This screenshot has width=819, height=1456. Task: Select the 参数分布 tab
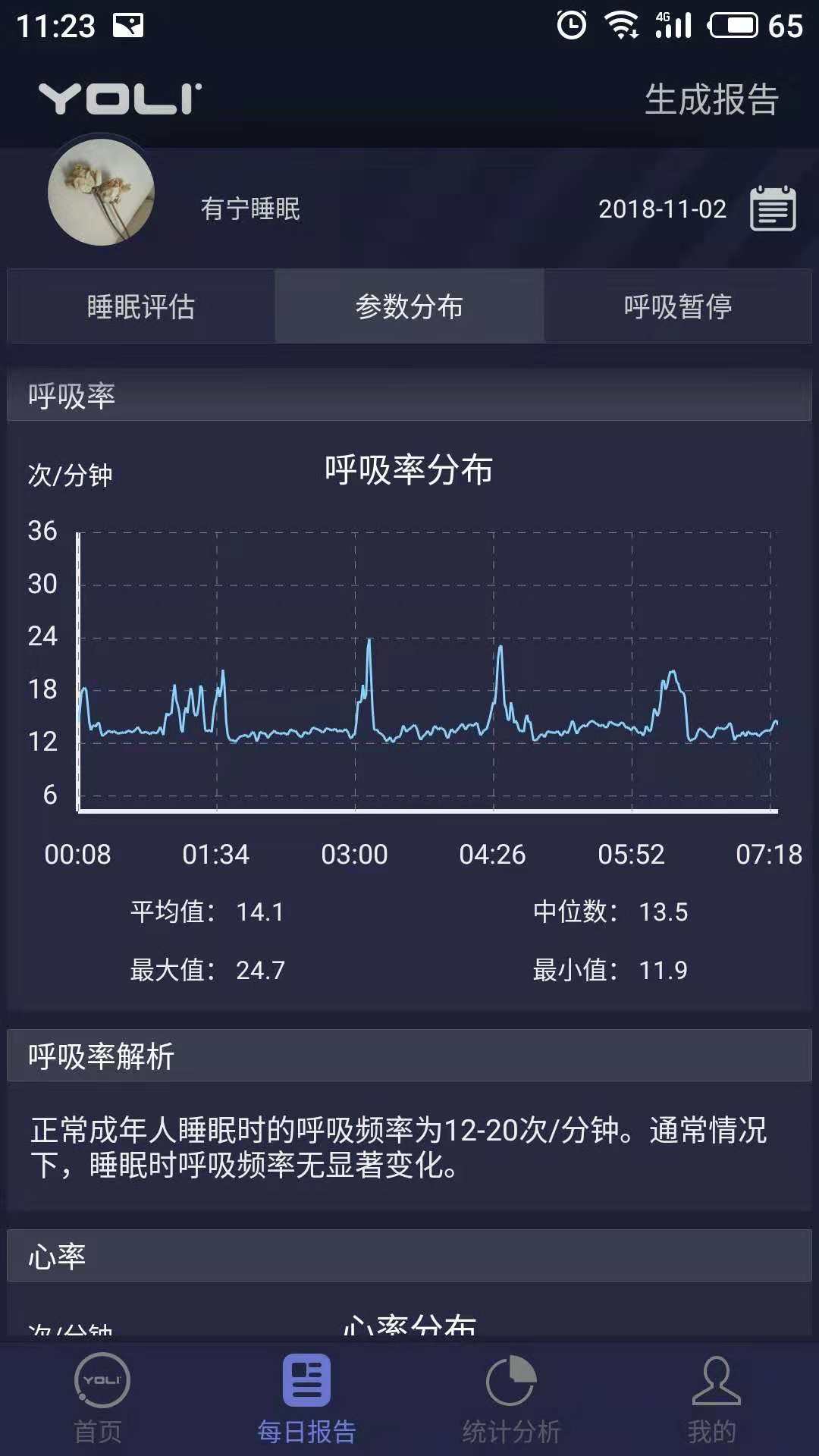(x=409, y=307)
